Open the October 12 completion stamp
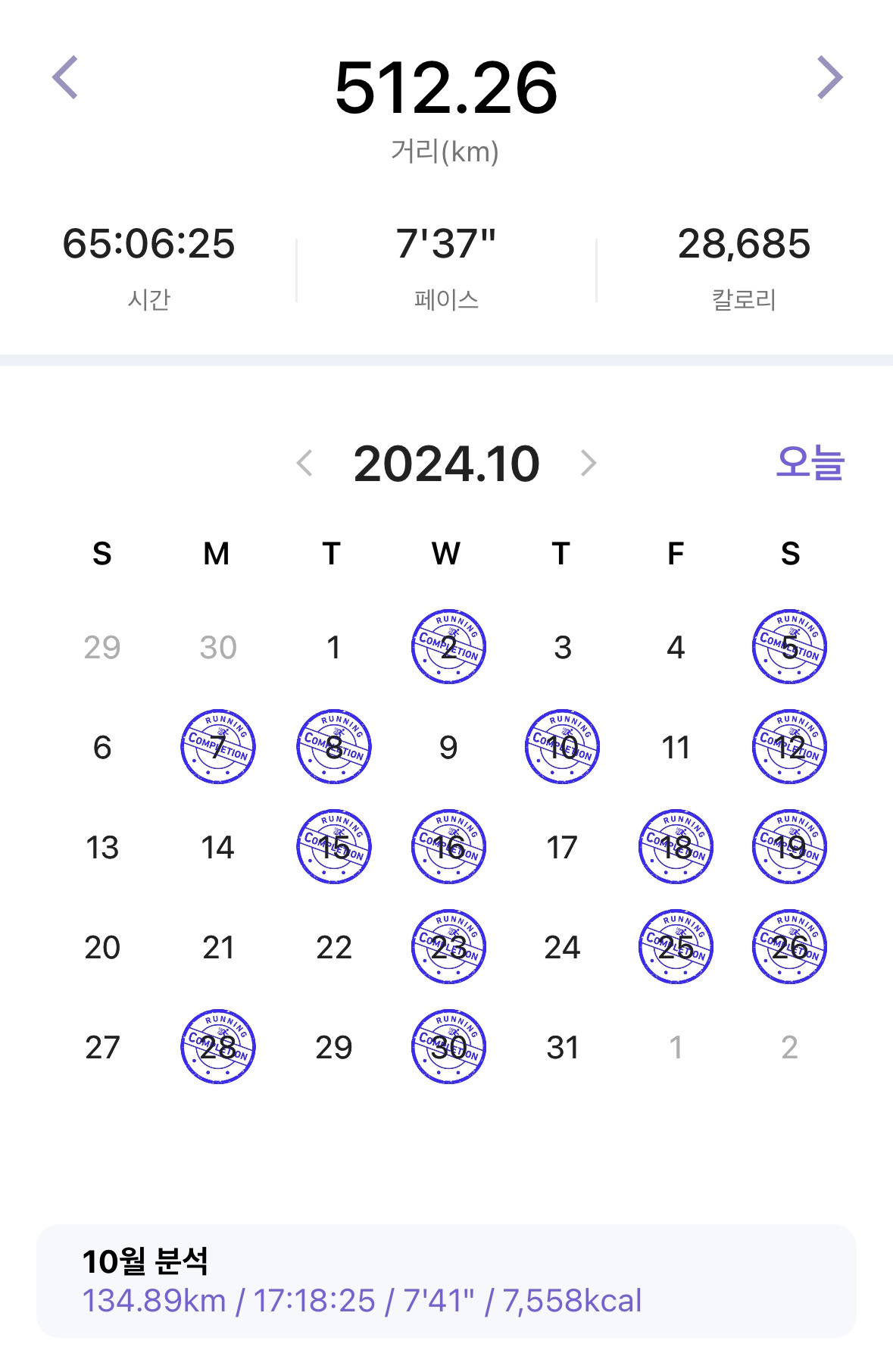Viewport: 893px width, 1372px height. click(789, 747)
